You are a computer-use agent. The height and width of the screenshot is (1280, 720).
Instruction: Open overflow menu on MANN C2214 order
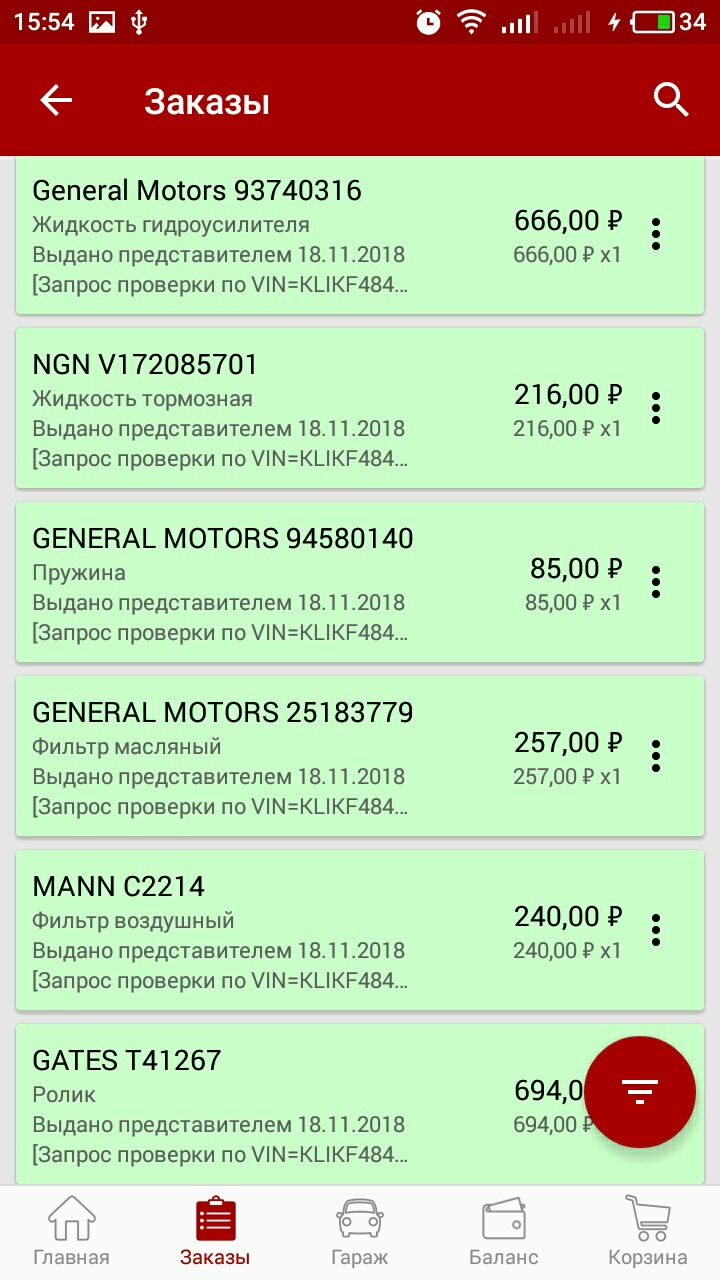coord(655,930)
